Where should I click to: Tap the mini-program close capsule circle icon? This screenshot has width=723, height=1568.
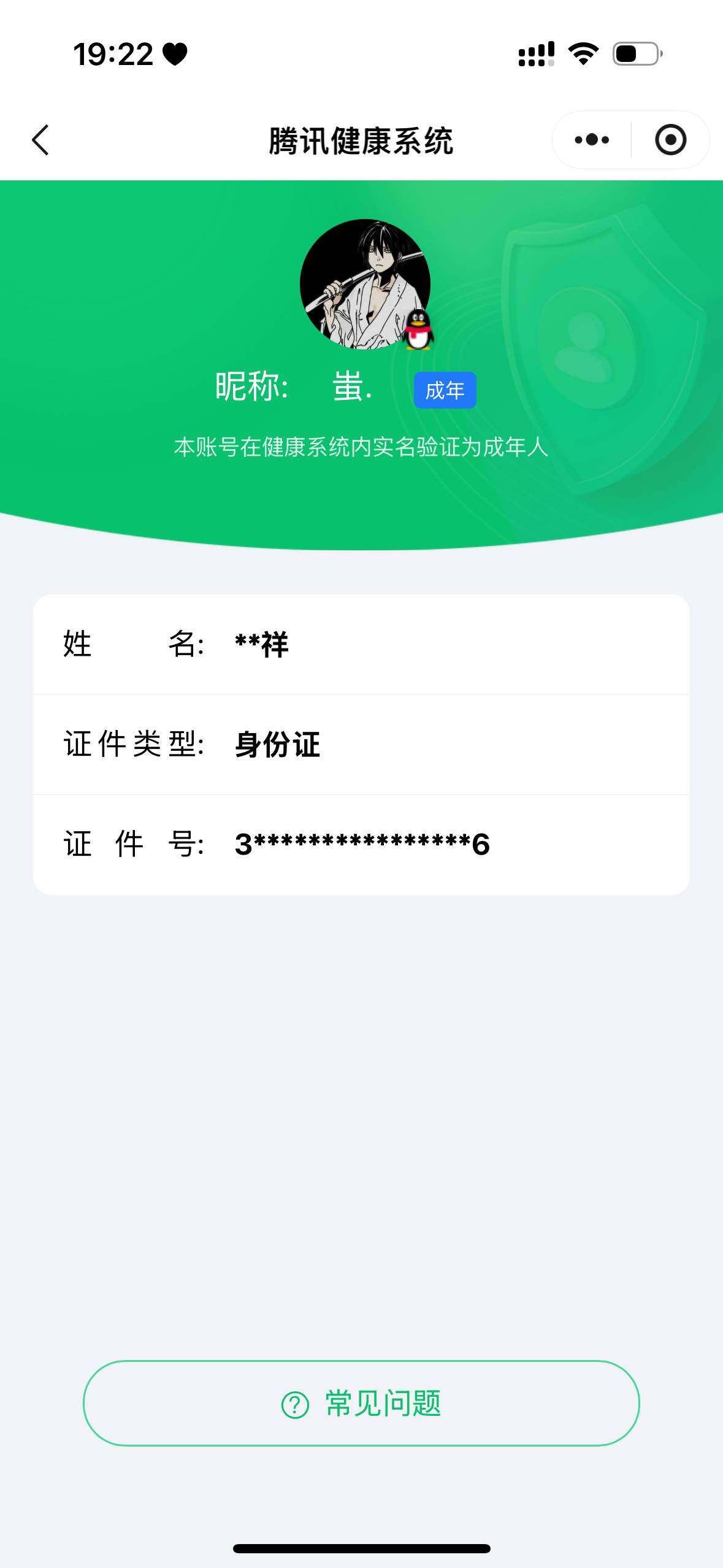670,140
